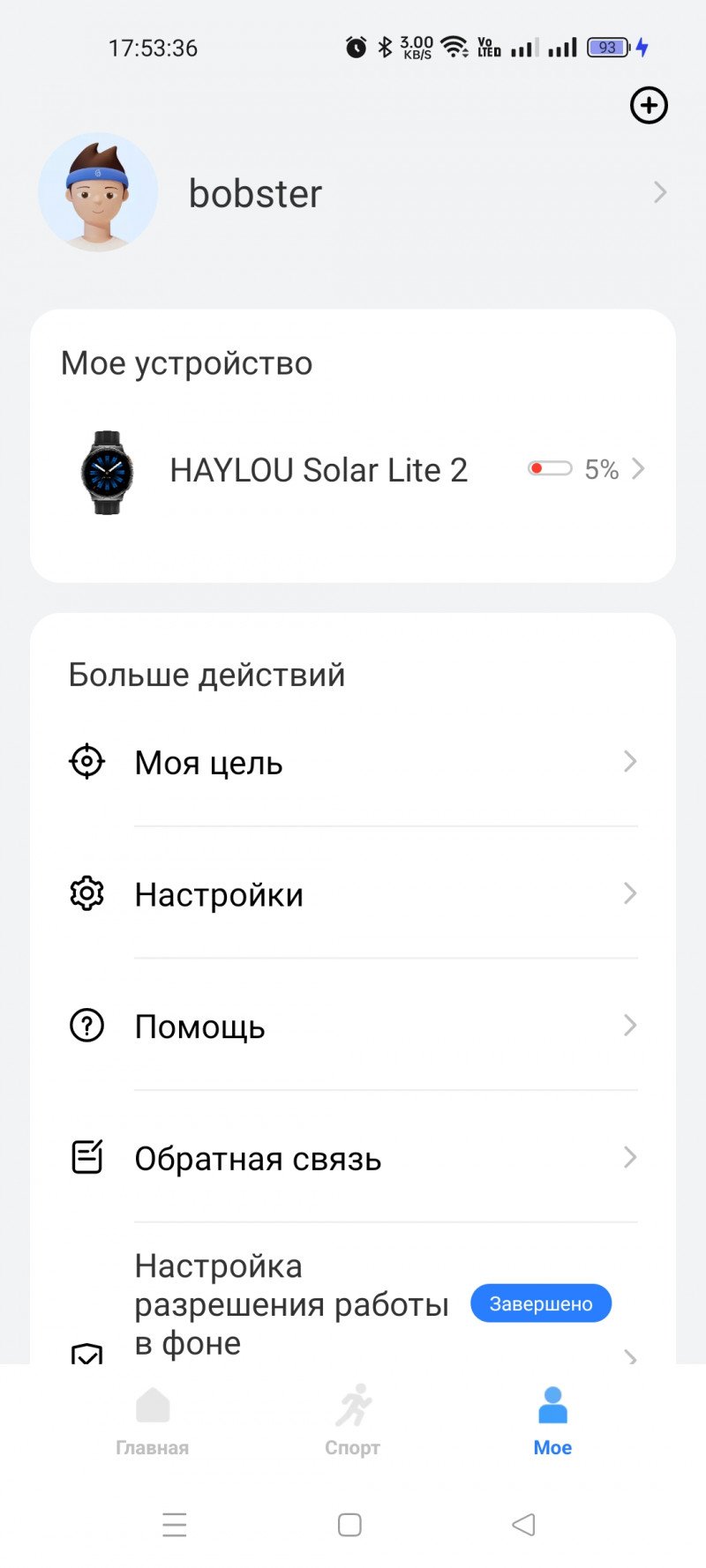Image resolution: width=706 pixels, height=1568 pixels.
Task: Switch to the Спорт tab
Action: (352, 1422)
